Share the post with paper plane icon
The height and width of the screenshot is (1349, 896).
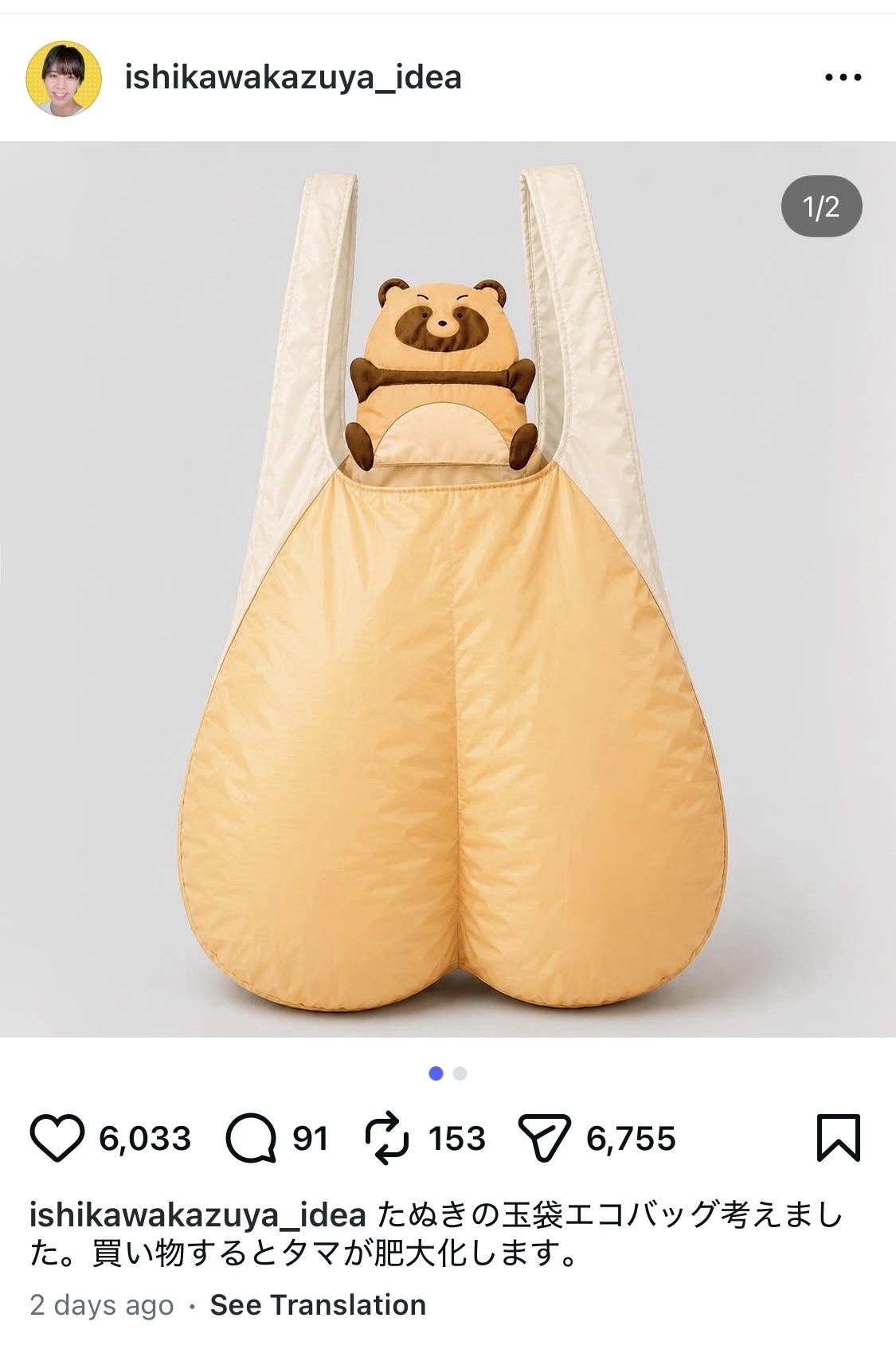[545, 1138]
